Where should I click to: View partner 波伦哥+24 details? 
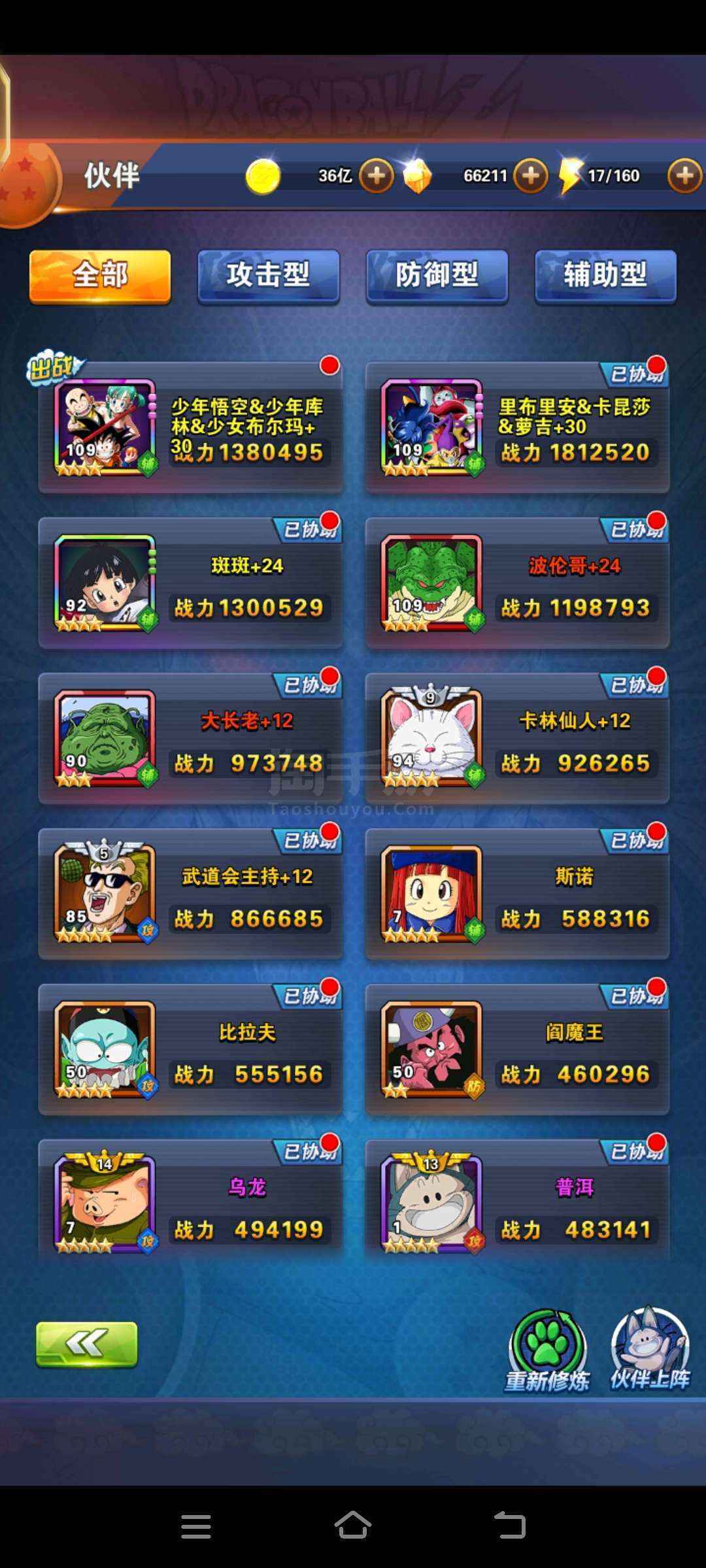[x=517, y=583]
